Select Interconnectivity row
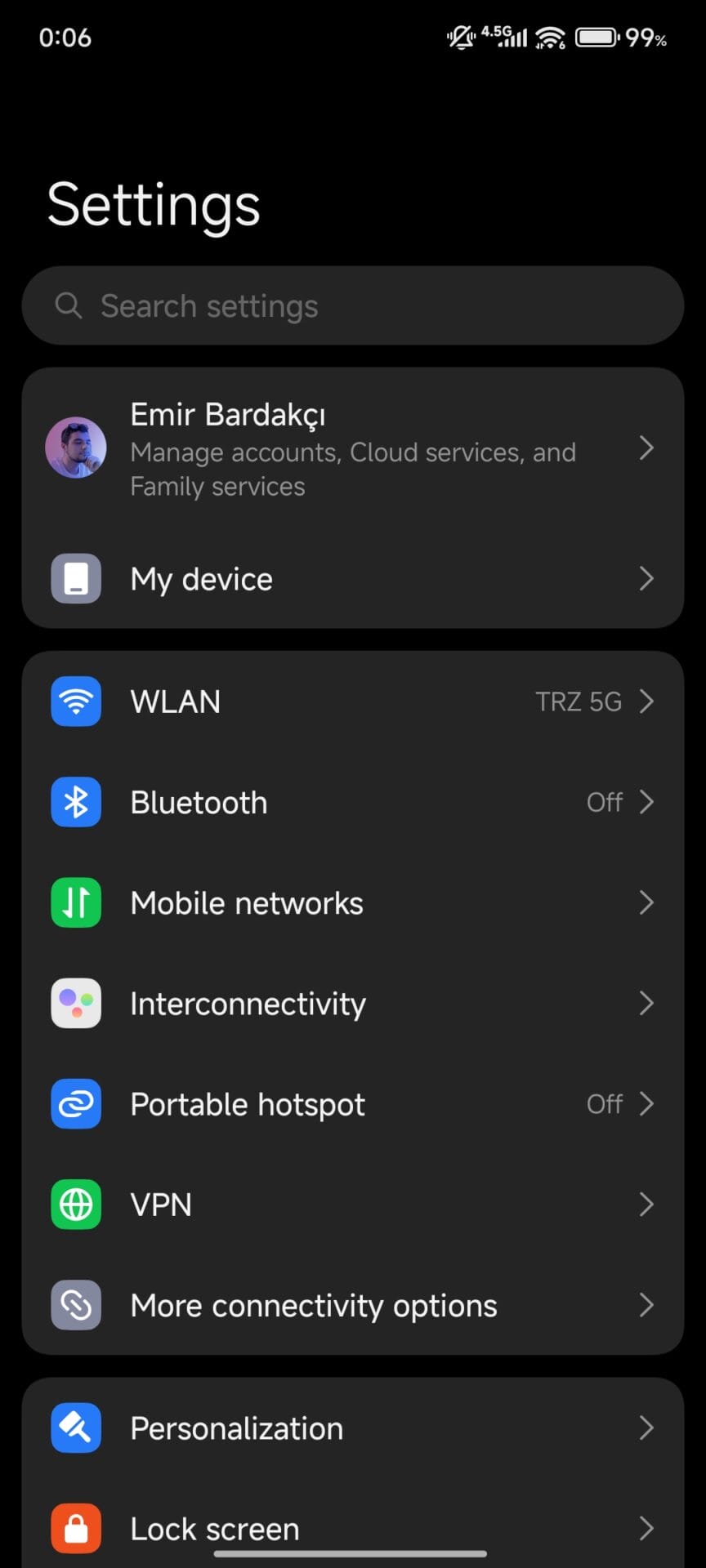Image resolution: width=706 pixels, height=1568 pixels. click(x=353, y=1004)
